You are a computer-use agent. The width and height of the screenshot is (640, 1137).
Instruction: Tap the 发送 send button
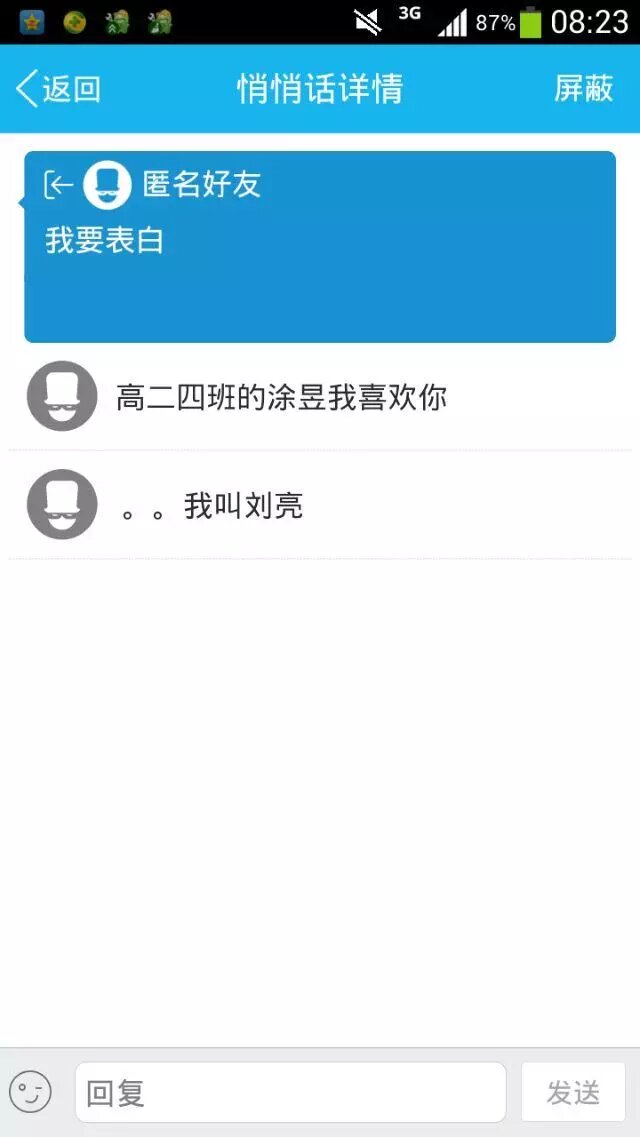tap(573, 1092)
